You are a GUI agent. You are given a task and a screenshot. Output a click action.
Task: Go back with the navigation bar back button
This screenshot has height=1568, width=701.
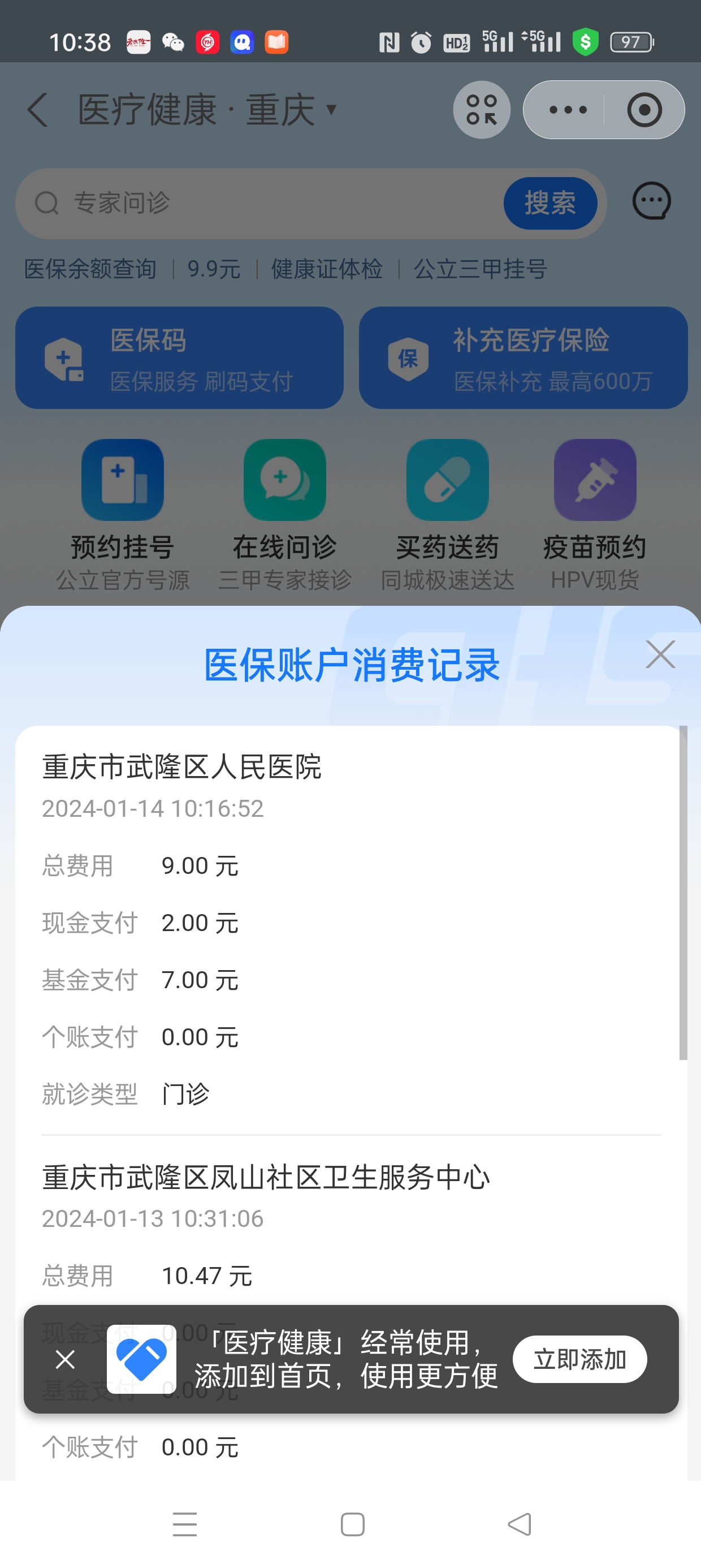pos(519,1524)
